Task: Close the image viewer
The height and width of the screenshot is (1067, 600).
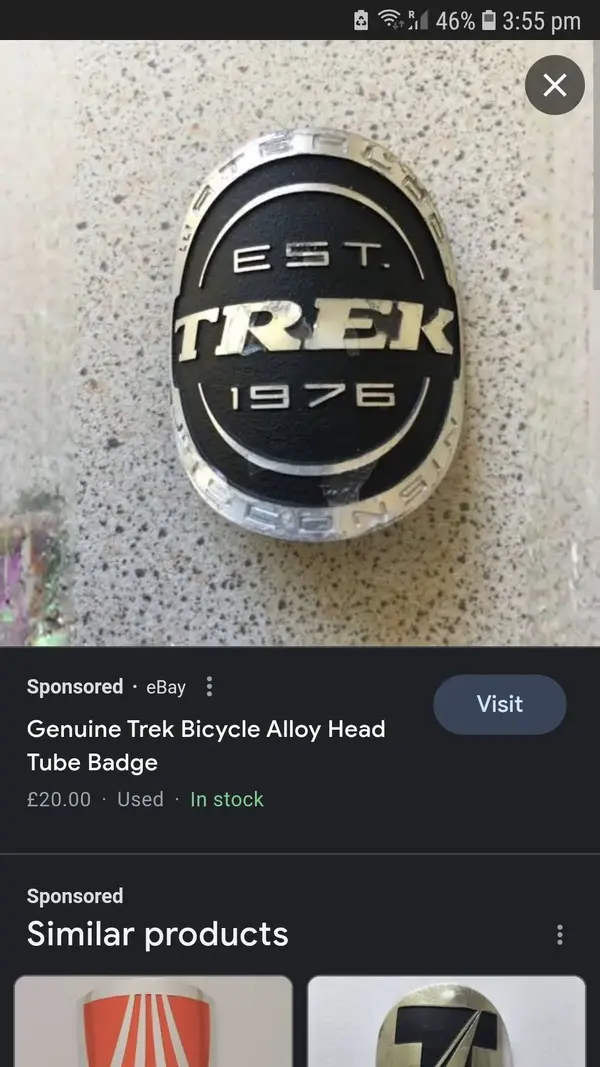Action: [554, 85]
